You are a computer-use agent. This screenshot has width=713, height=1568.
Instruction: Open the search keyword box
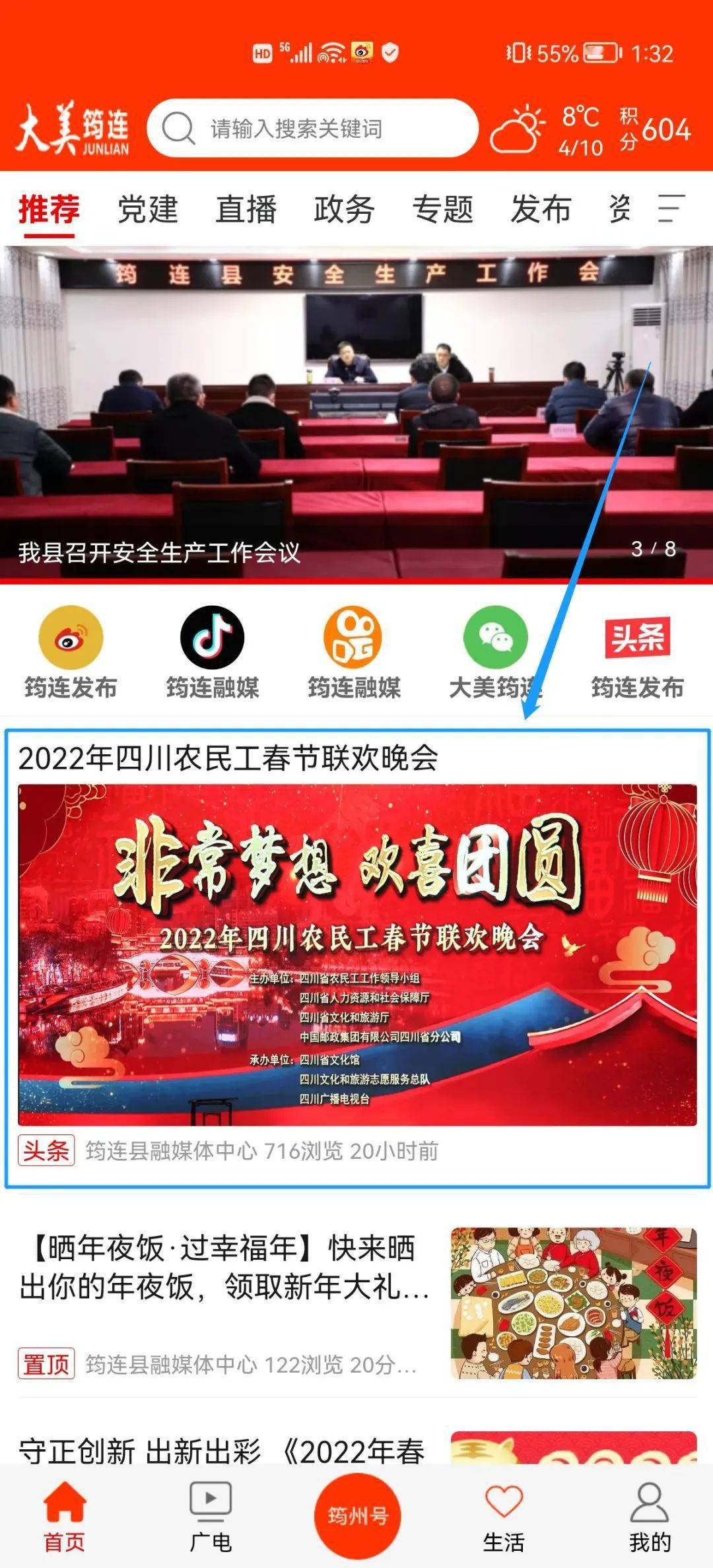[312, 129]
